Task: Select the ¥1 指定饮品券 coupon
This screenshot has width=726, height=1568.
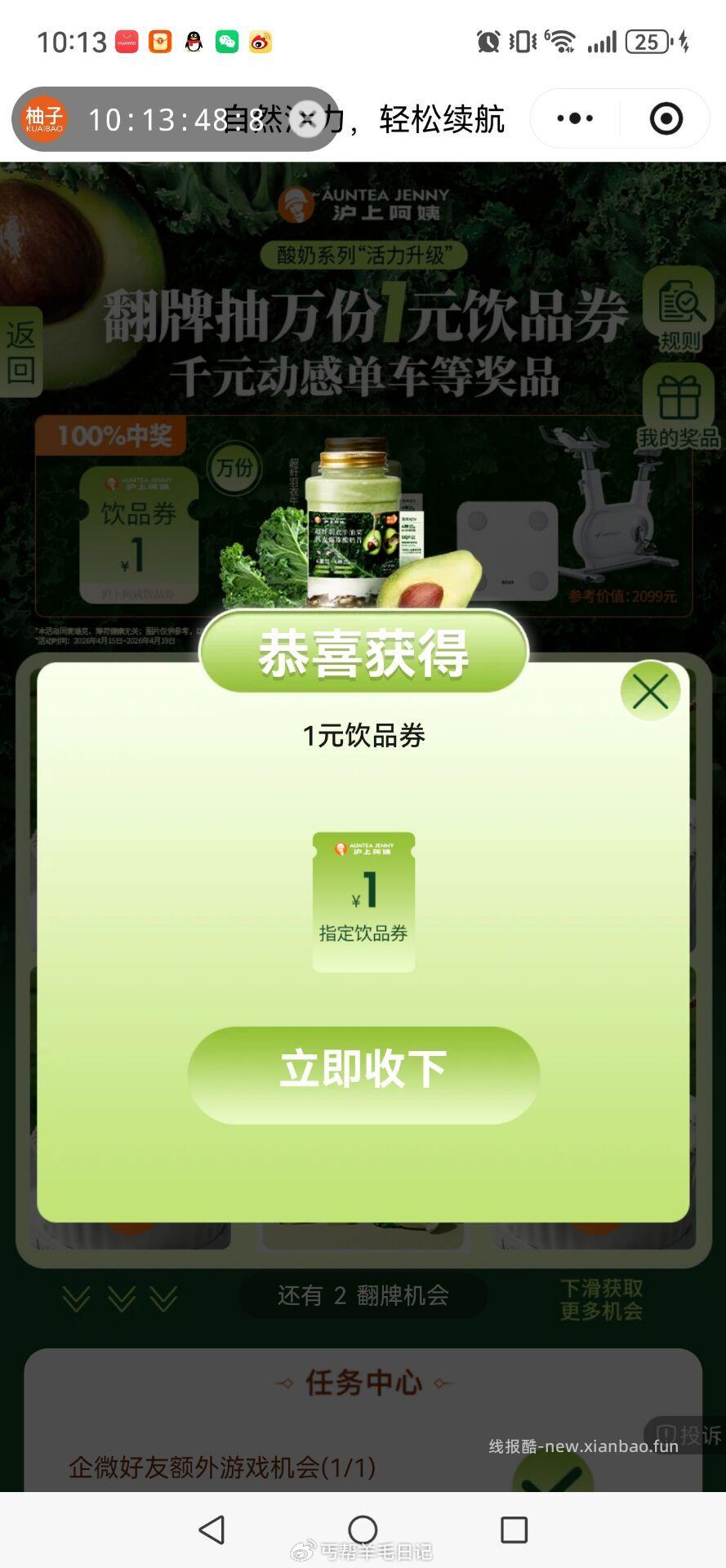Action: click(363, 898)
